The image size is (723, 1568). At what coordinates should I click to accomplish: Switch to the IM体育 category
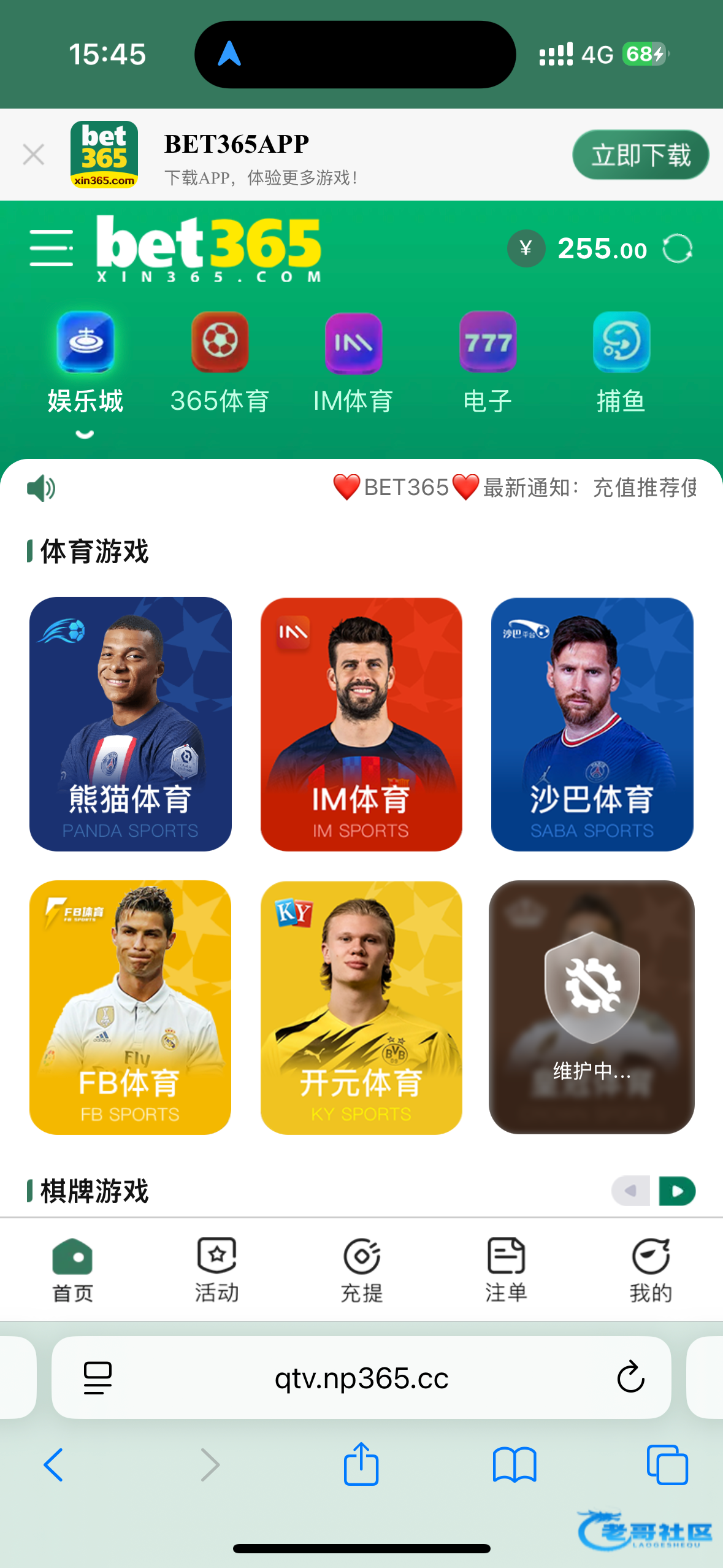(x=353, y=363)
